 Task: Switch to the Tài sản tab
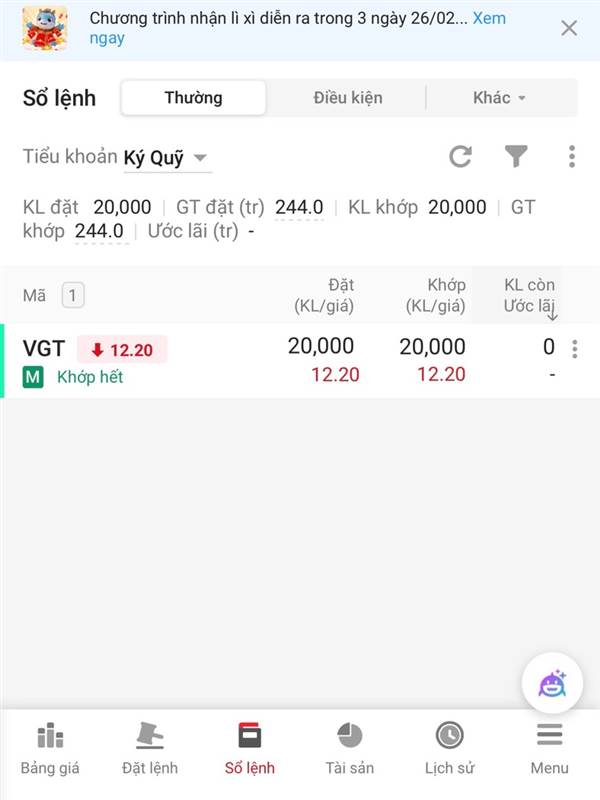pyautogui.click(x=350, y=748)
